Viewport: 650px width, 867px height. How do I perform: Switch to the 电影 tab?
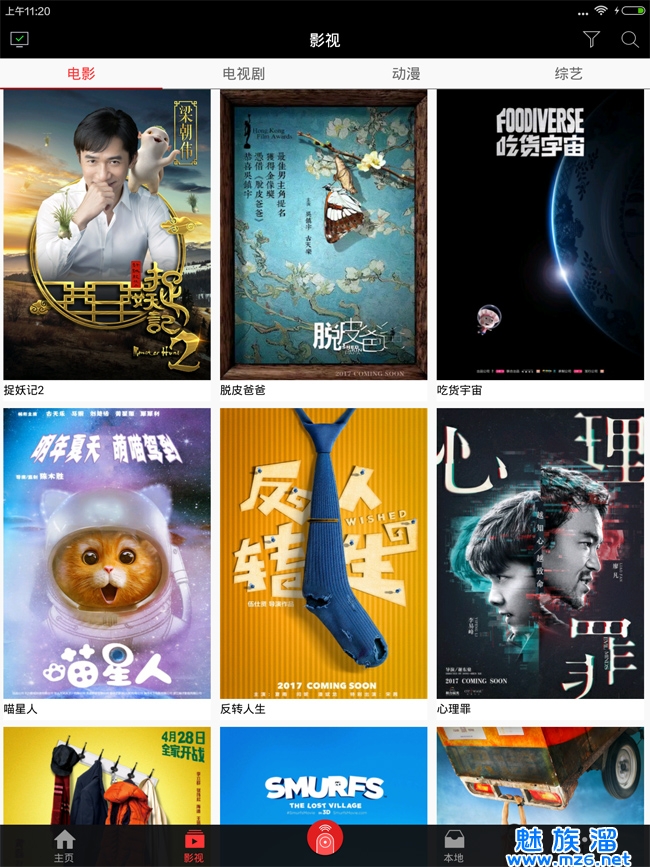tap(81, 74)
